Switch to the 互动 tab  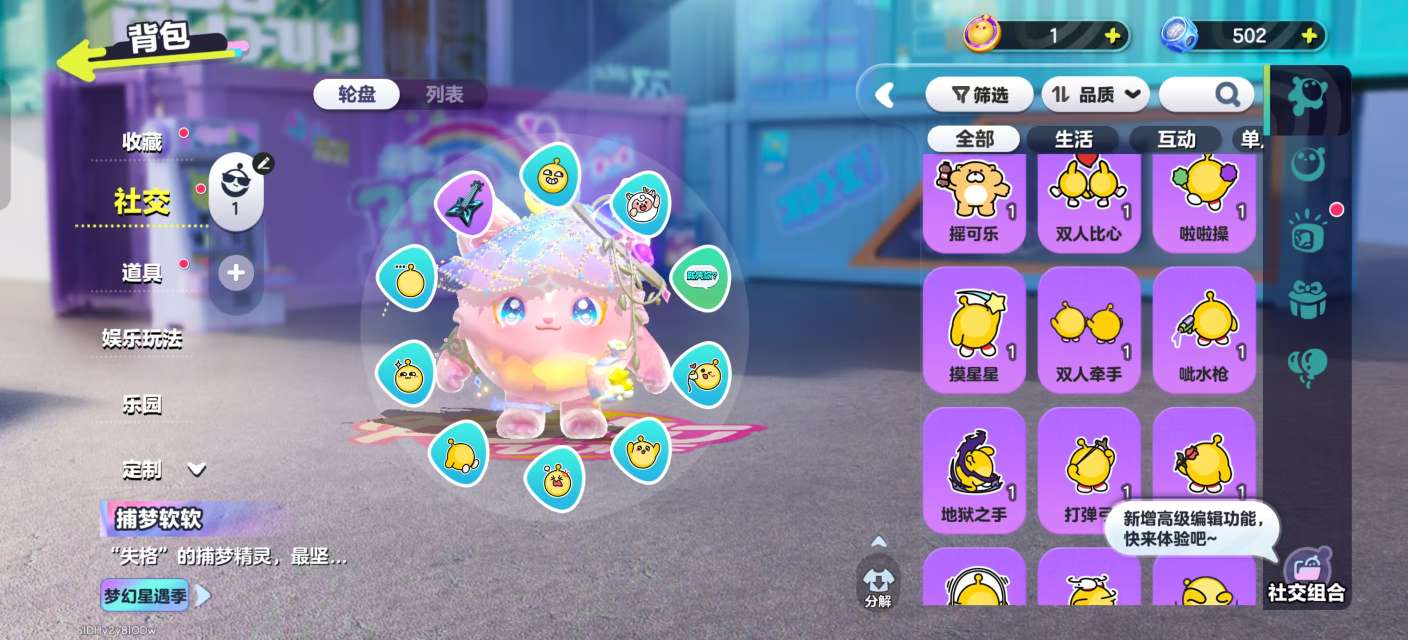coord(1176,139)
